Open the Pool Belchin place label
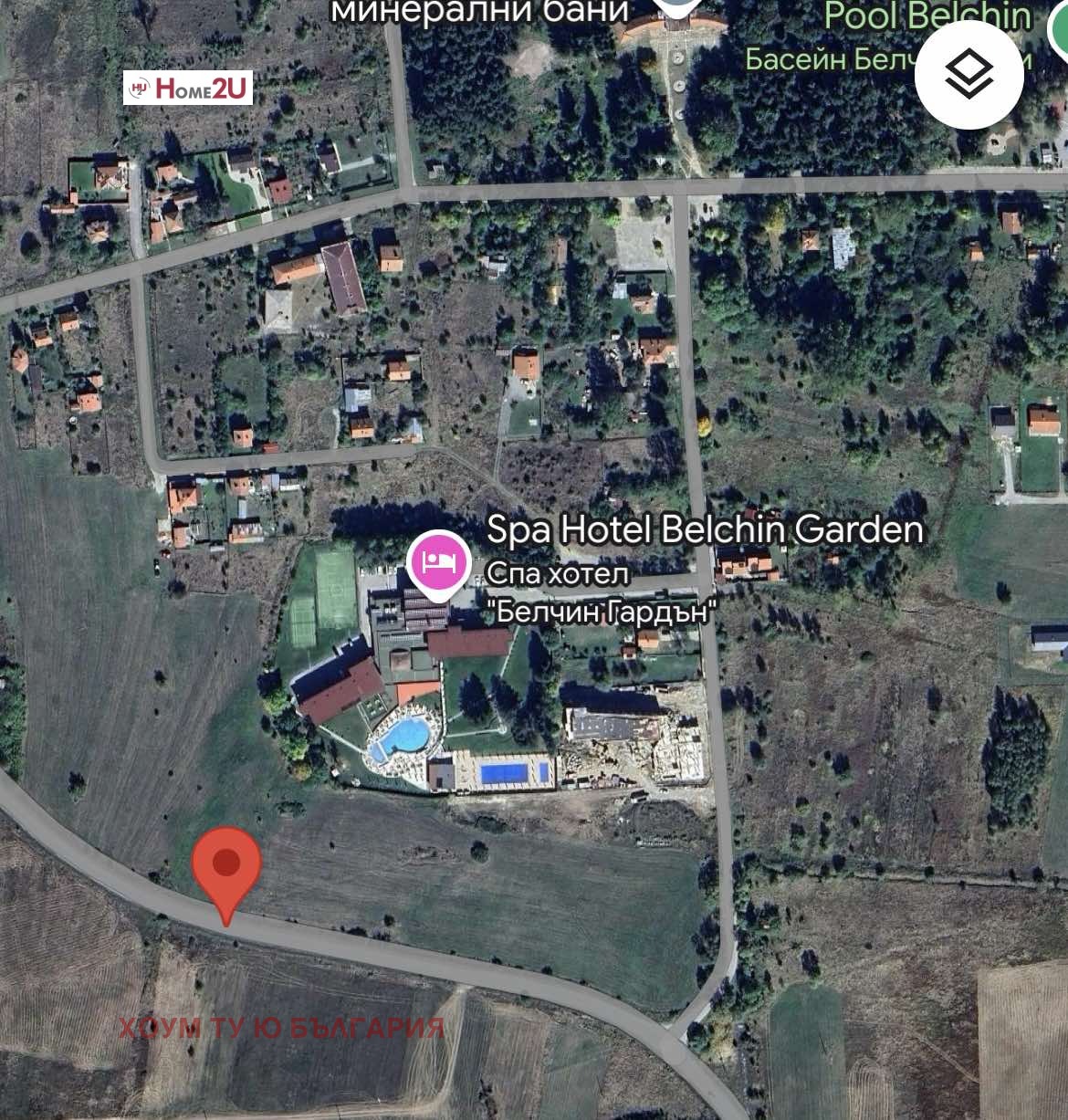Screen dimensions: 1068x1120 [927, 16]
